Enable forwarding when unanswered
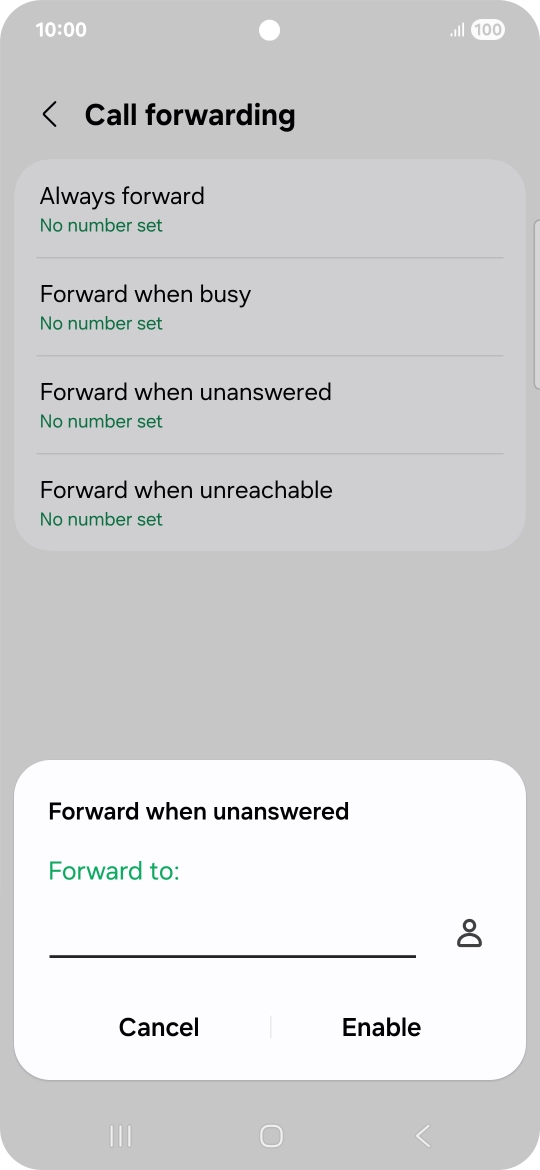540x1170 pixels. pos(381,1027)
